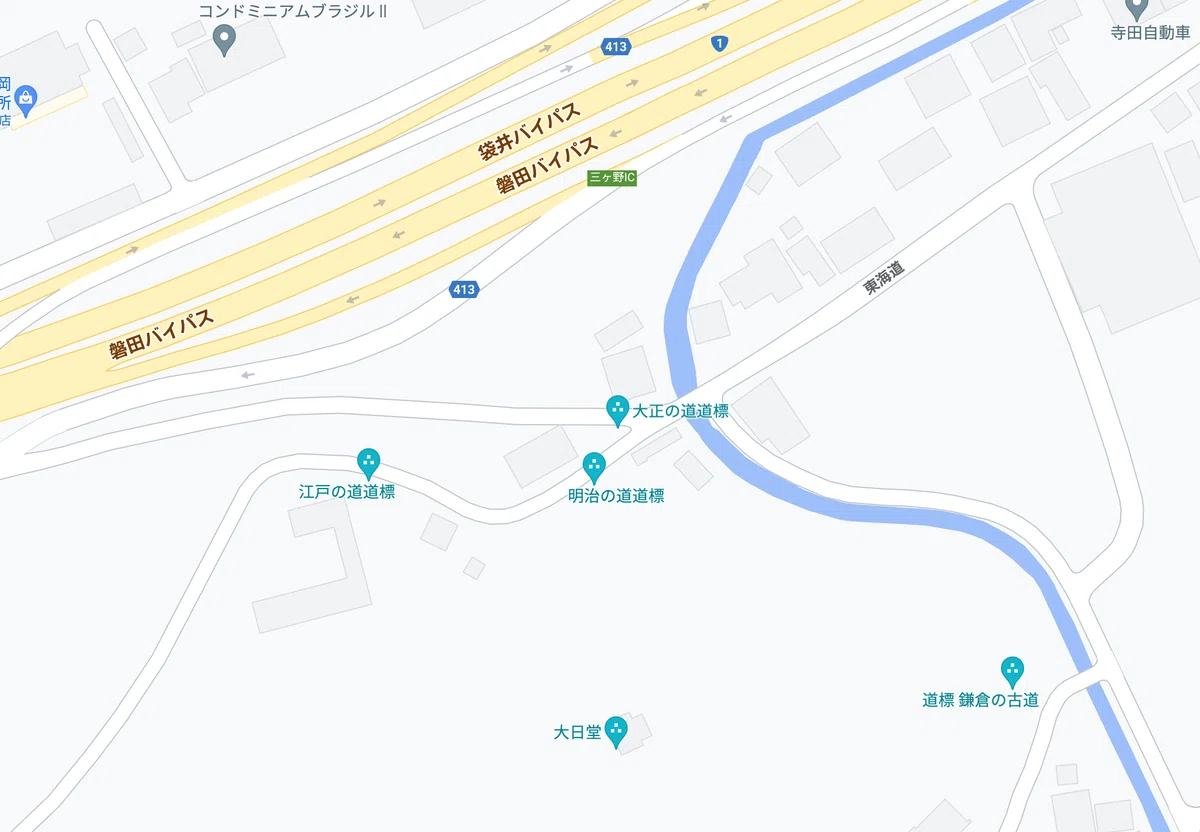Open the 江戸の道道標 place pin
The width and height of the screenshot is (1200, 832).
[x=369, y=463]
